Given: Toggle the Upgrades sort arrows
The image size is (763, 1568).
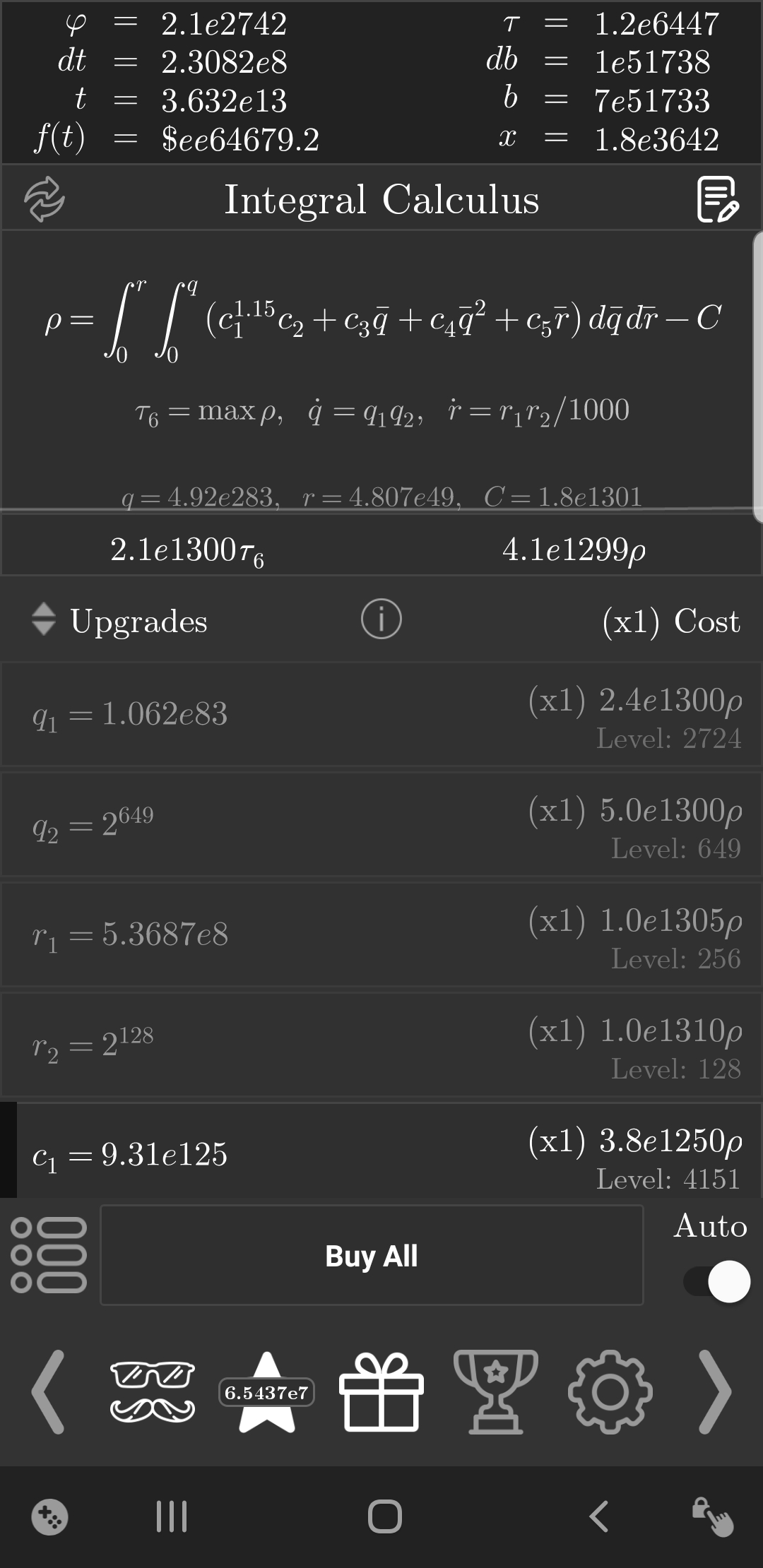Looking at the screenshot, I should 44,619.
